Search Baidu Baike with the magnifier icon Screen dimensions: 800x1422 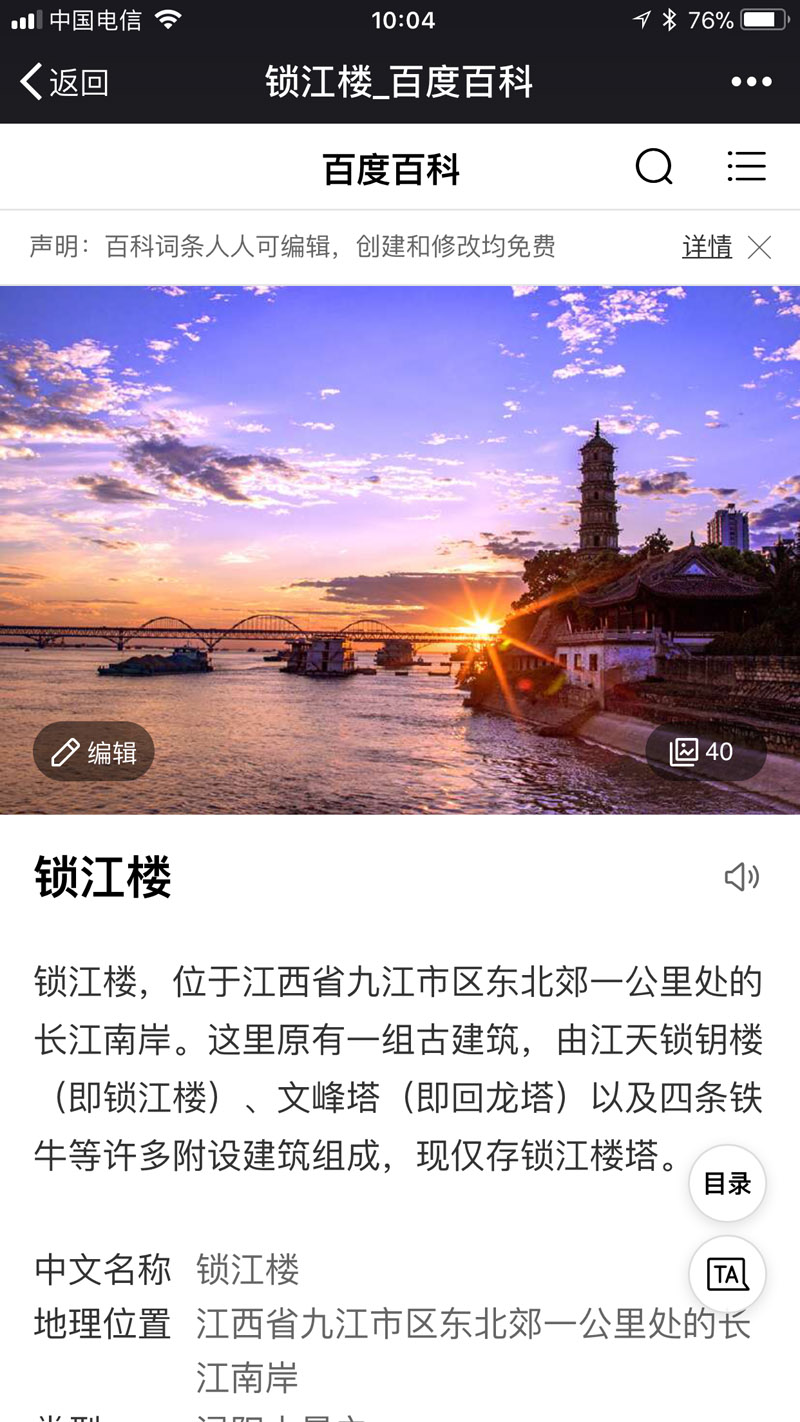click(x=654, y=167)
